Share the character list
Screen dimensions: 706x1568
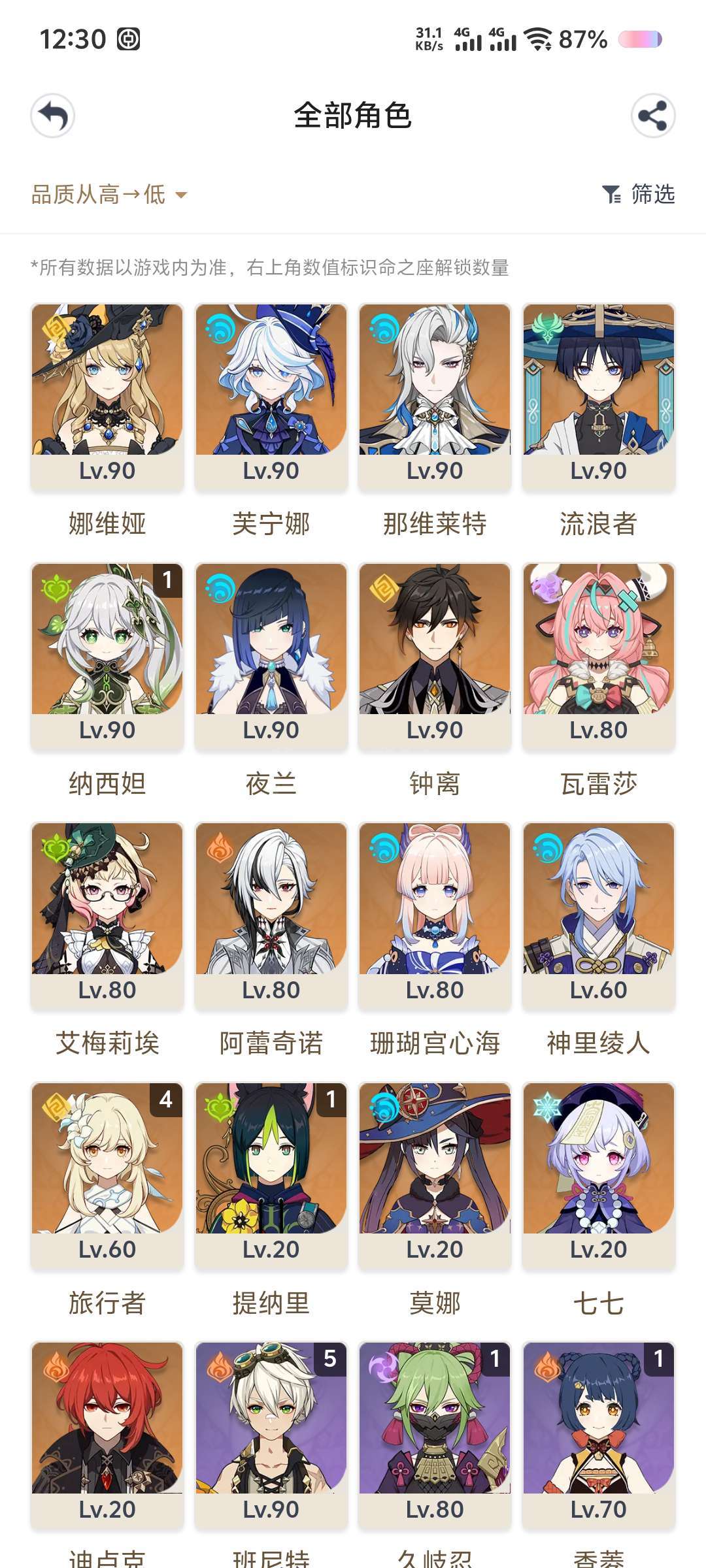pyautogui.click(x=652, y=116)
